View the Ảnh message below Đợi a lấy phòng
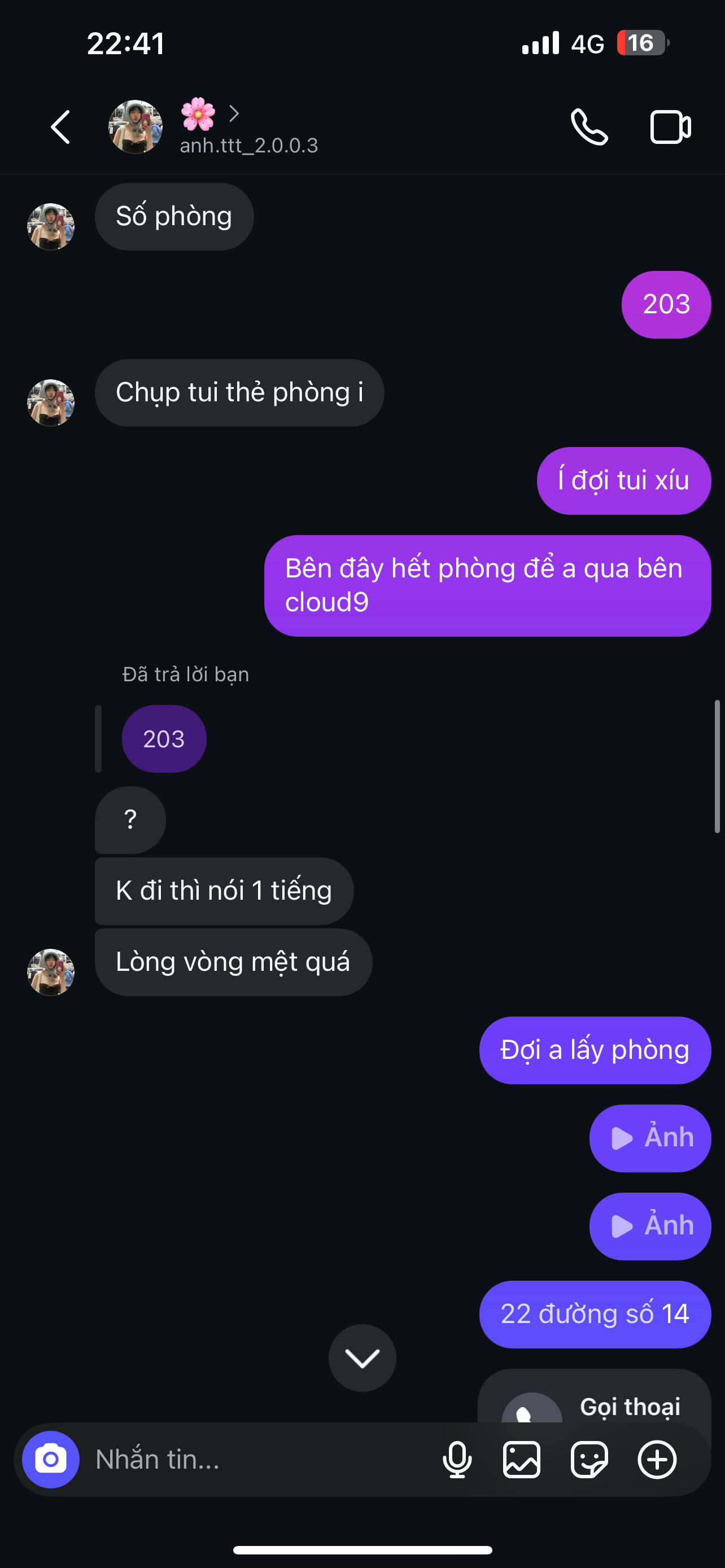 point(650,1138)
